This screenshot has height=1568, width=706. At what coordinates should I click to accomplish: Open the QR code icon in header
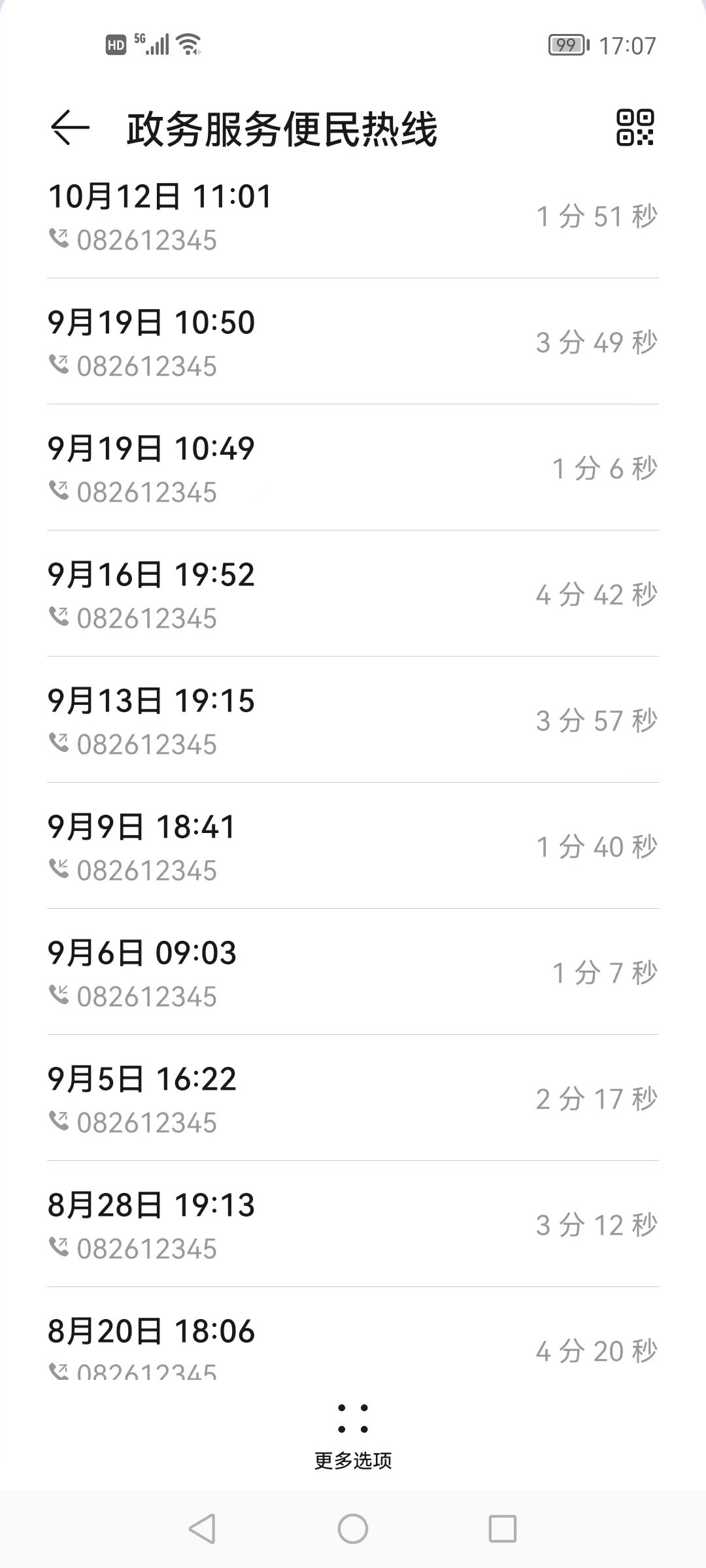(635, 127)
